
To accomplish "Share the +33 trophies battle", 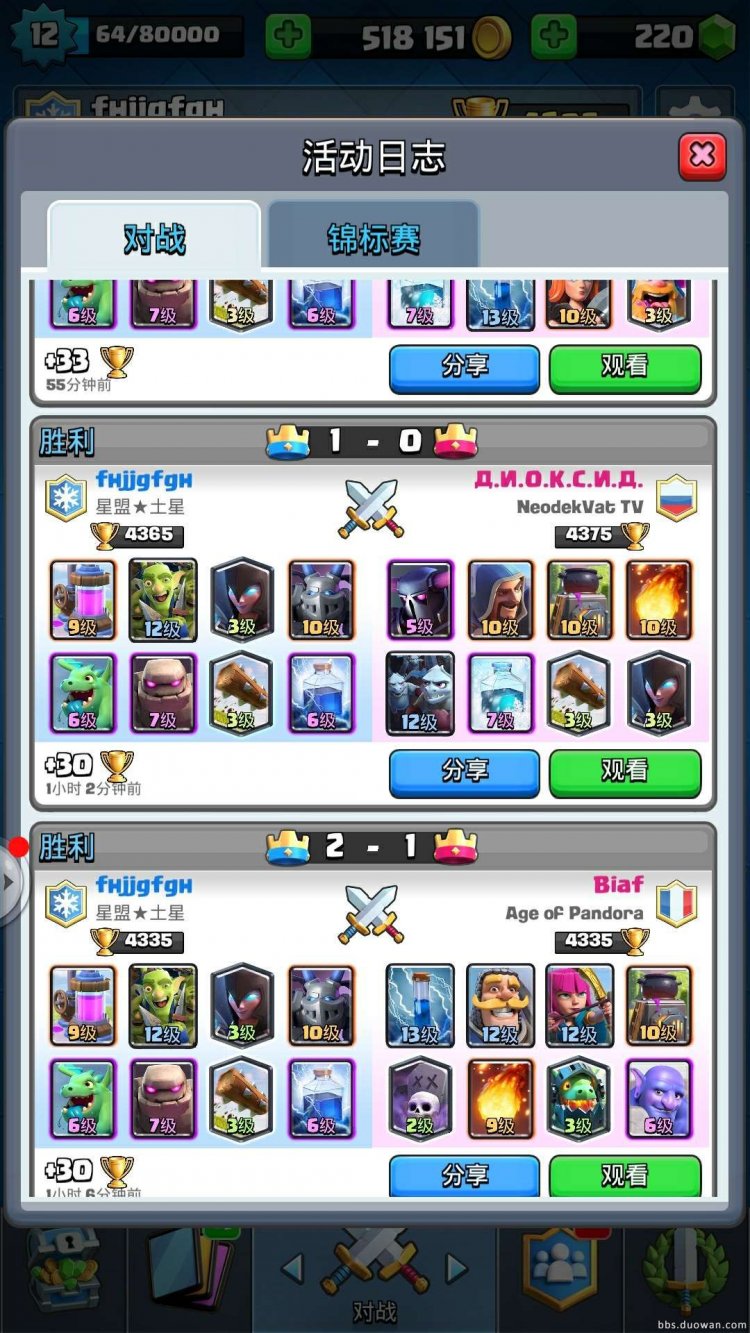I will 464,368.
